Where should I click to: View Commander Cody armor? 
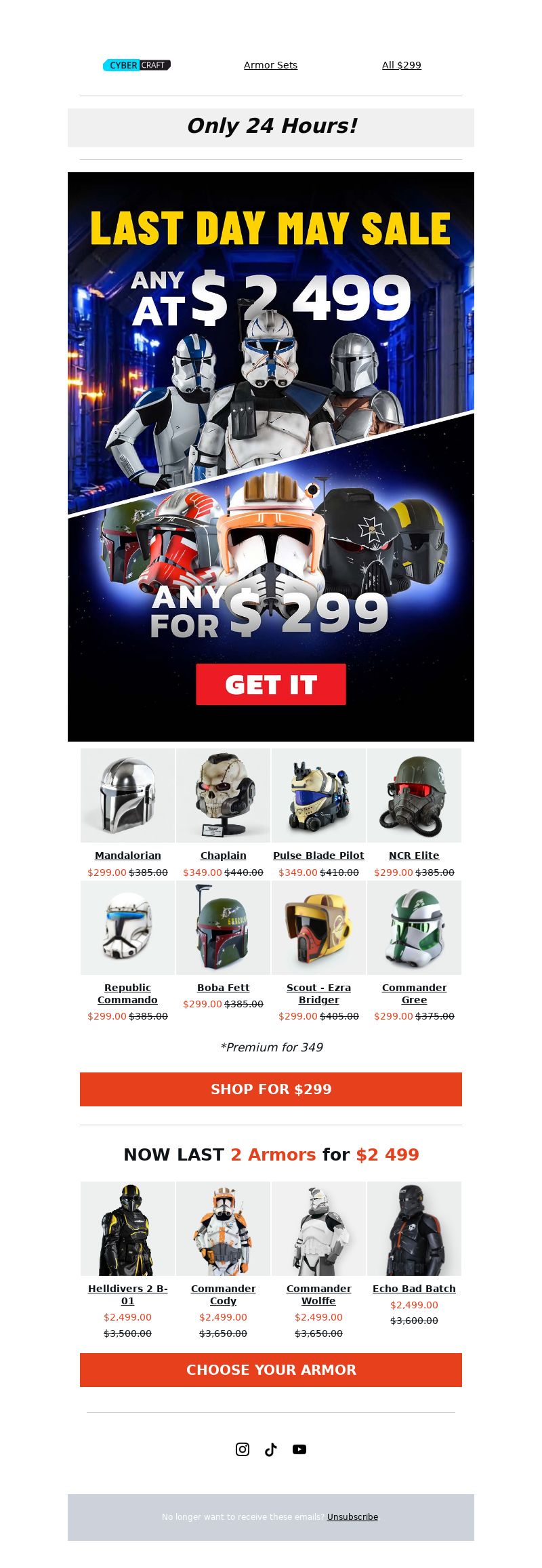[223, 1294]
